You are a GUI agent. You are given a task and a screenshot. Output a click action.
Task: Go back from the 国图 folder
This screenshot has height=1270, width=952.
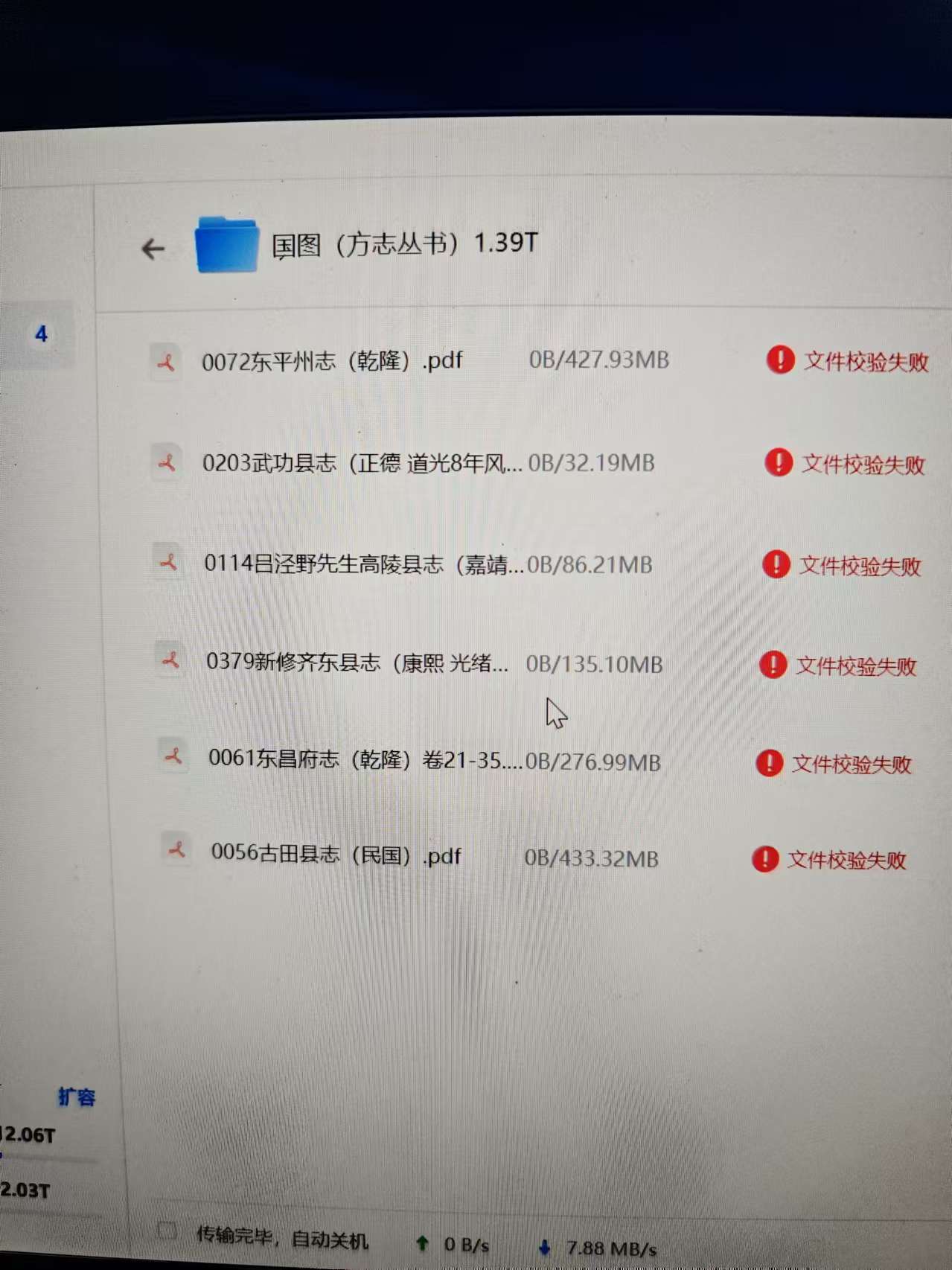[153, 248]
